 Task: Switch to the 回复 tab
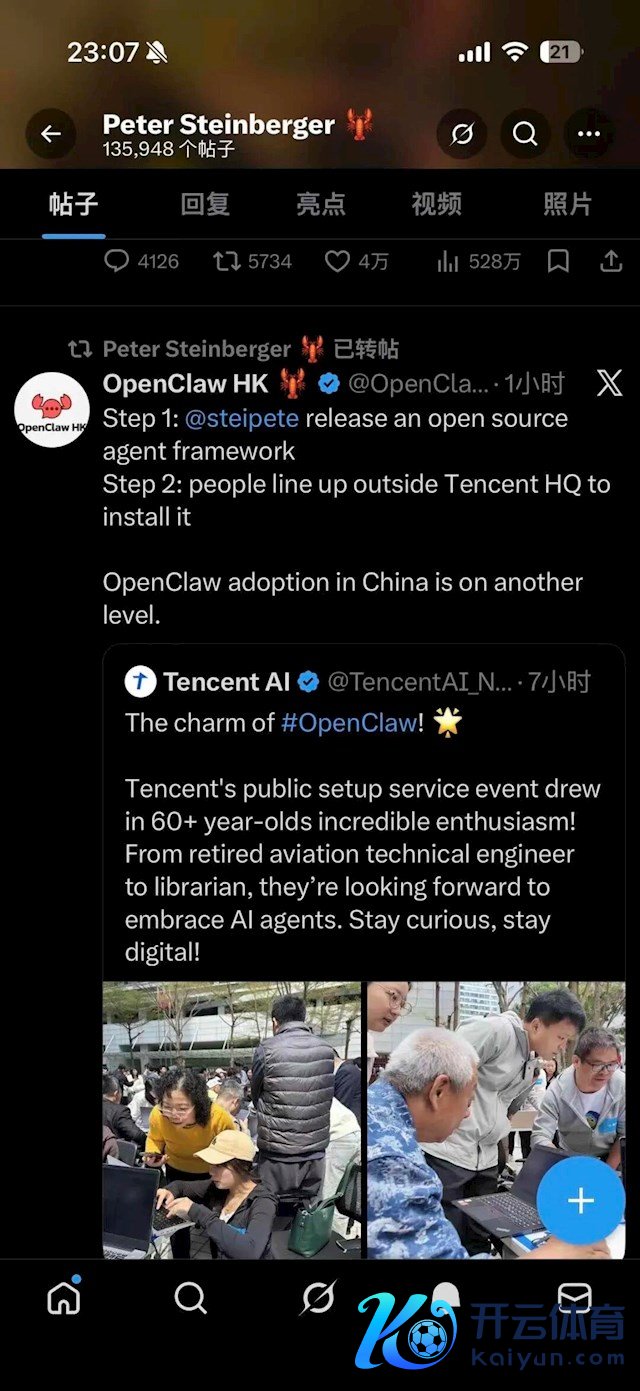coord(205,205)
